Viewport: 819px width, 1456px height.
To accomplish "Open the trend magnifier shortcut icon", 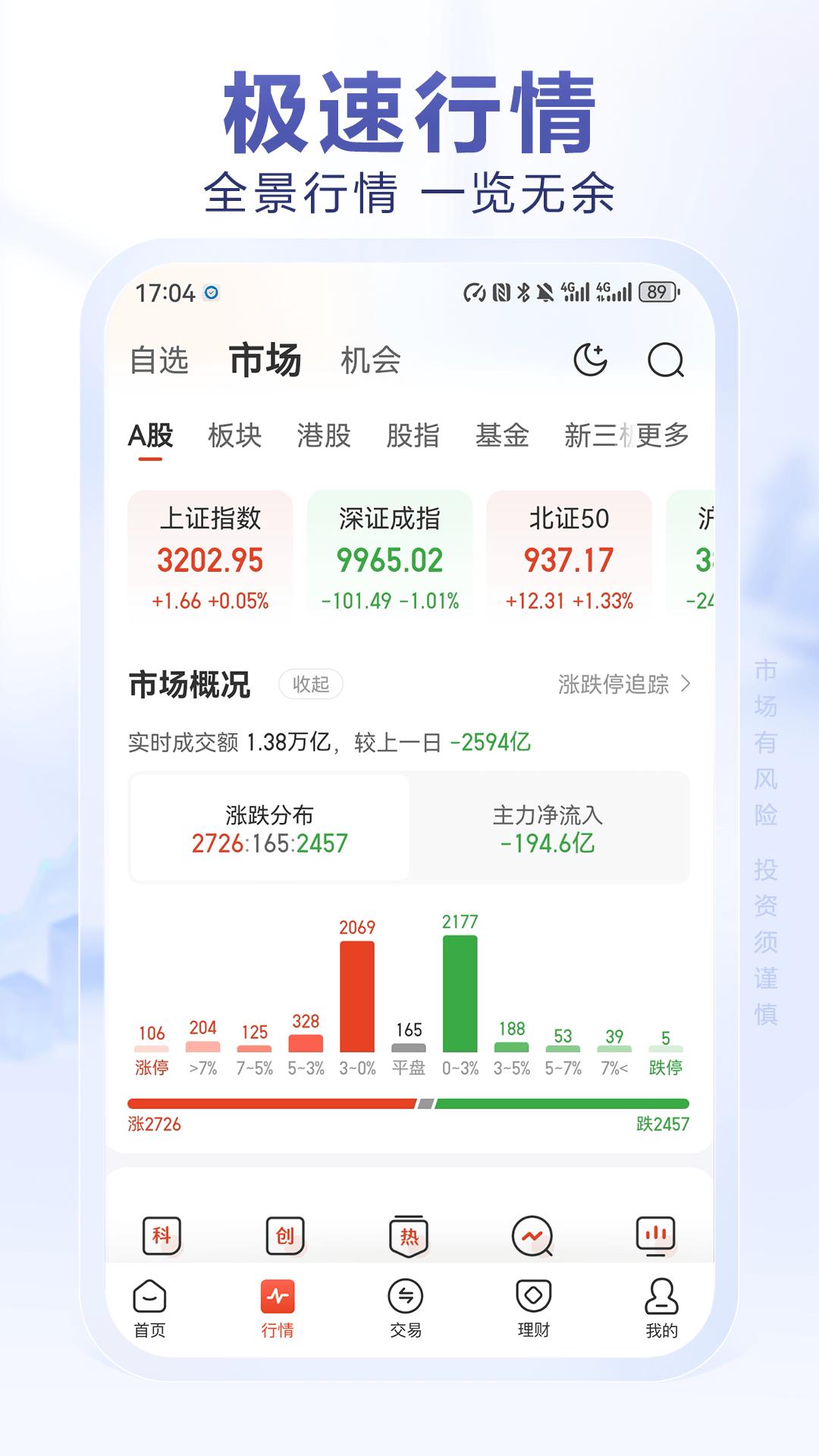I will 532,1232.
